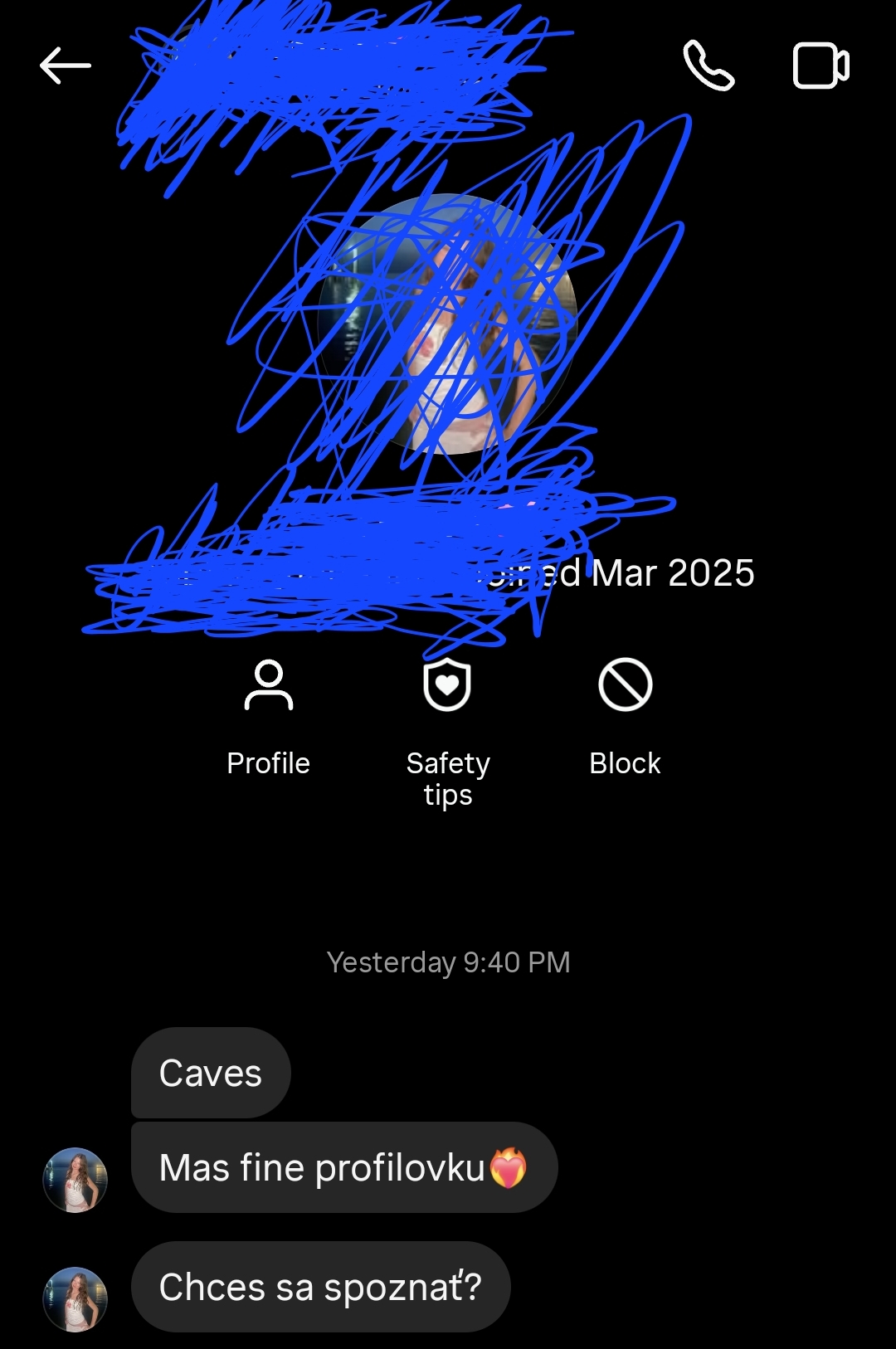Tap avatar beside "Mas fine profilovku" message

click(75, 1179)
